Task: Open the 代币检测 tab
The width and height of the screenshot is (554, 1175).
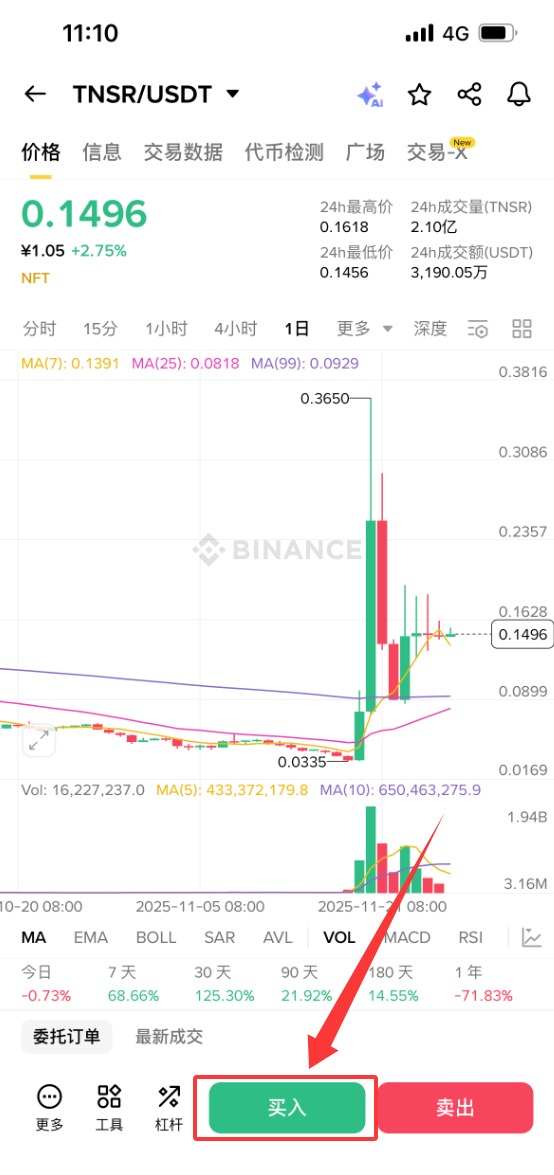Action: [284, 152]
